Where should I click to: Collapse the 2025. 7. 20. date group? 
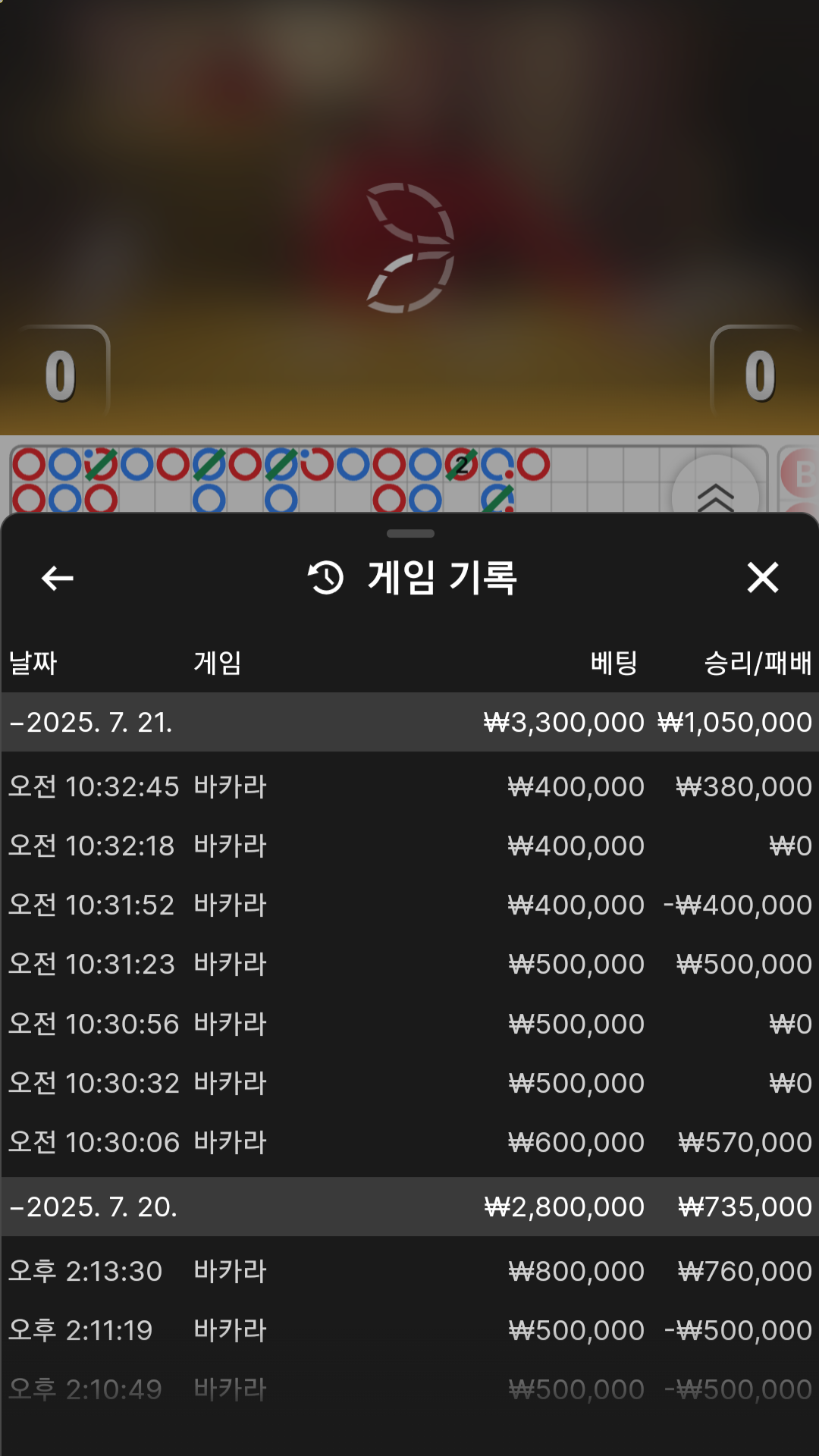[409, 1207]
